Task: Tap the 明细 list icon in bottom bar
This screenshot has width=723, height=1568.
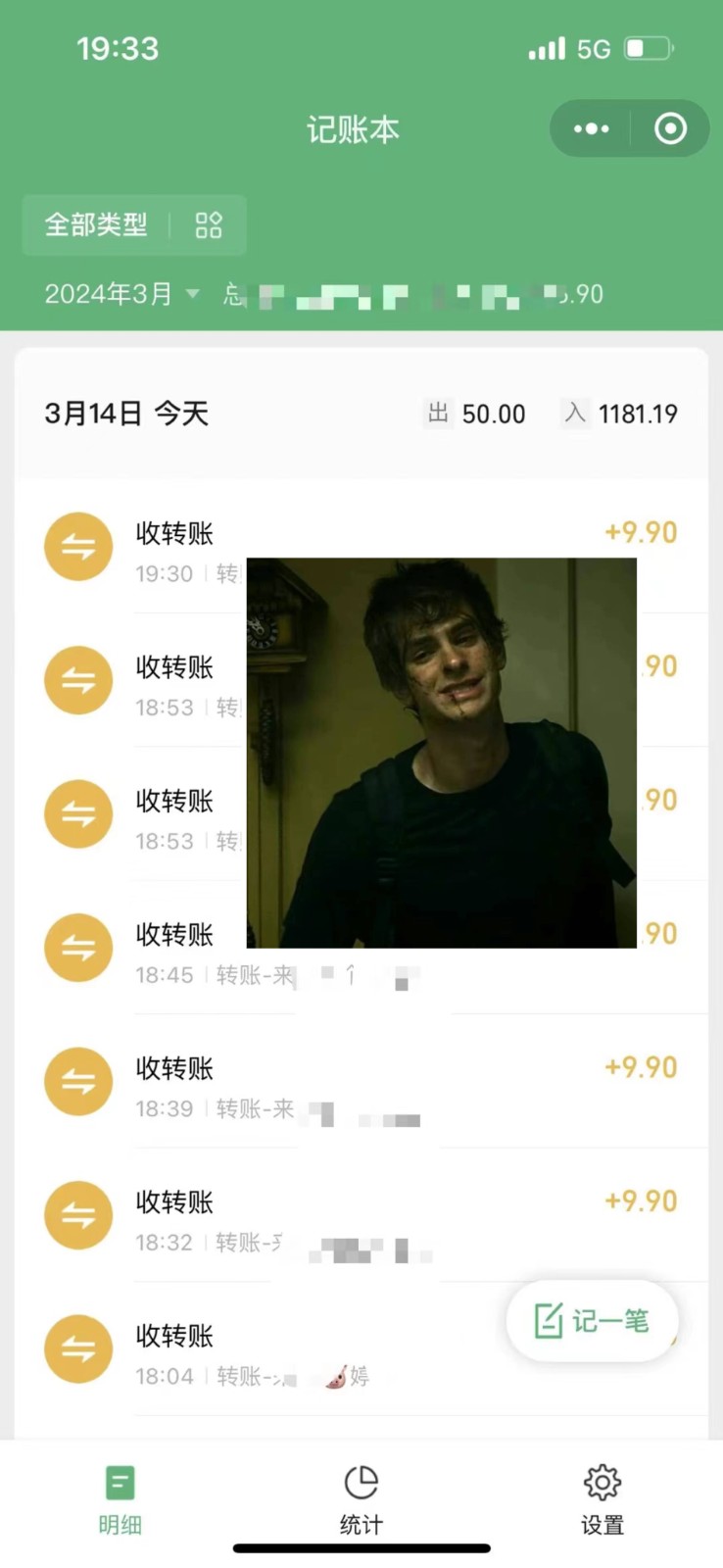Action: coord(120,1483)
